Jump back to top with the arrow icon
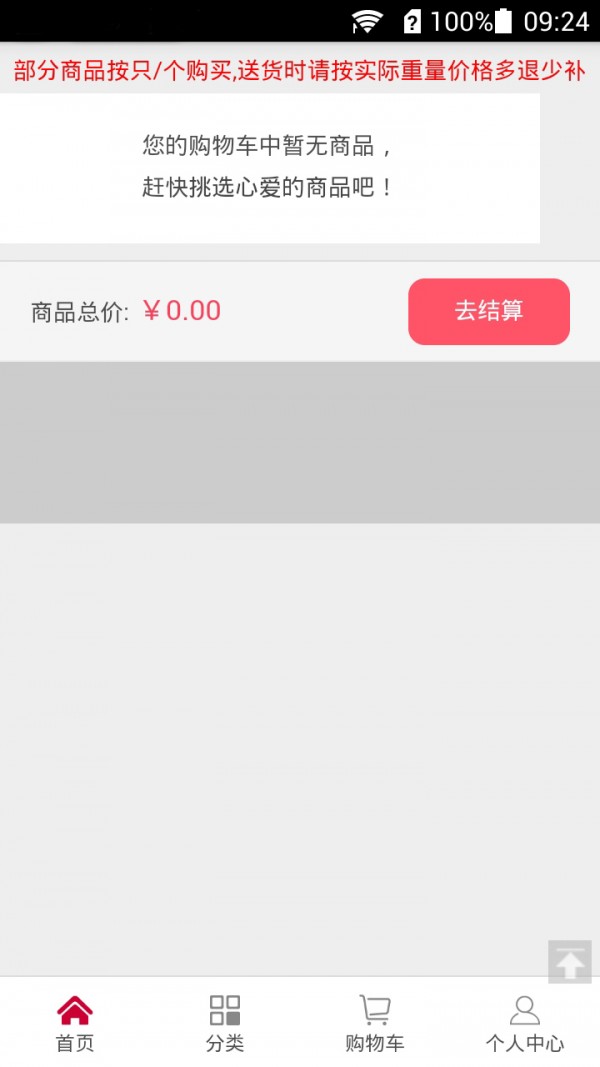Viewport: 600px width, 1067px height. tap(570, 962)
